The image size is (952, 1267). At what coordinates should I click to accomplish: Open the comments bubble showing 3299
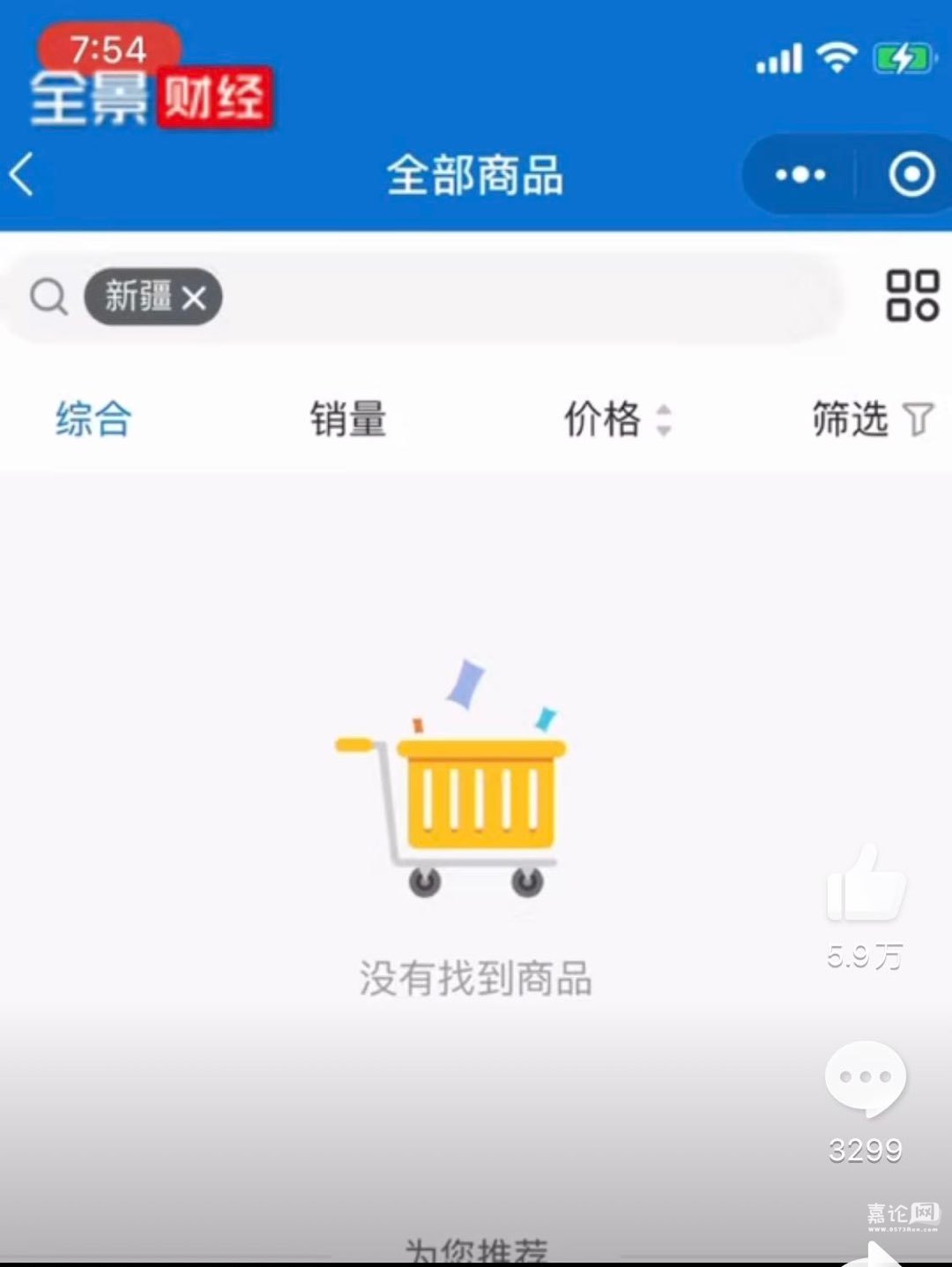click(x=865, y=1078)
